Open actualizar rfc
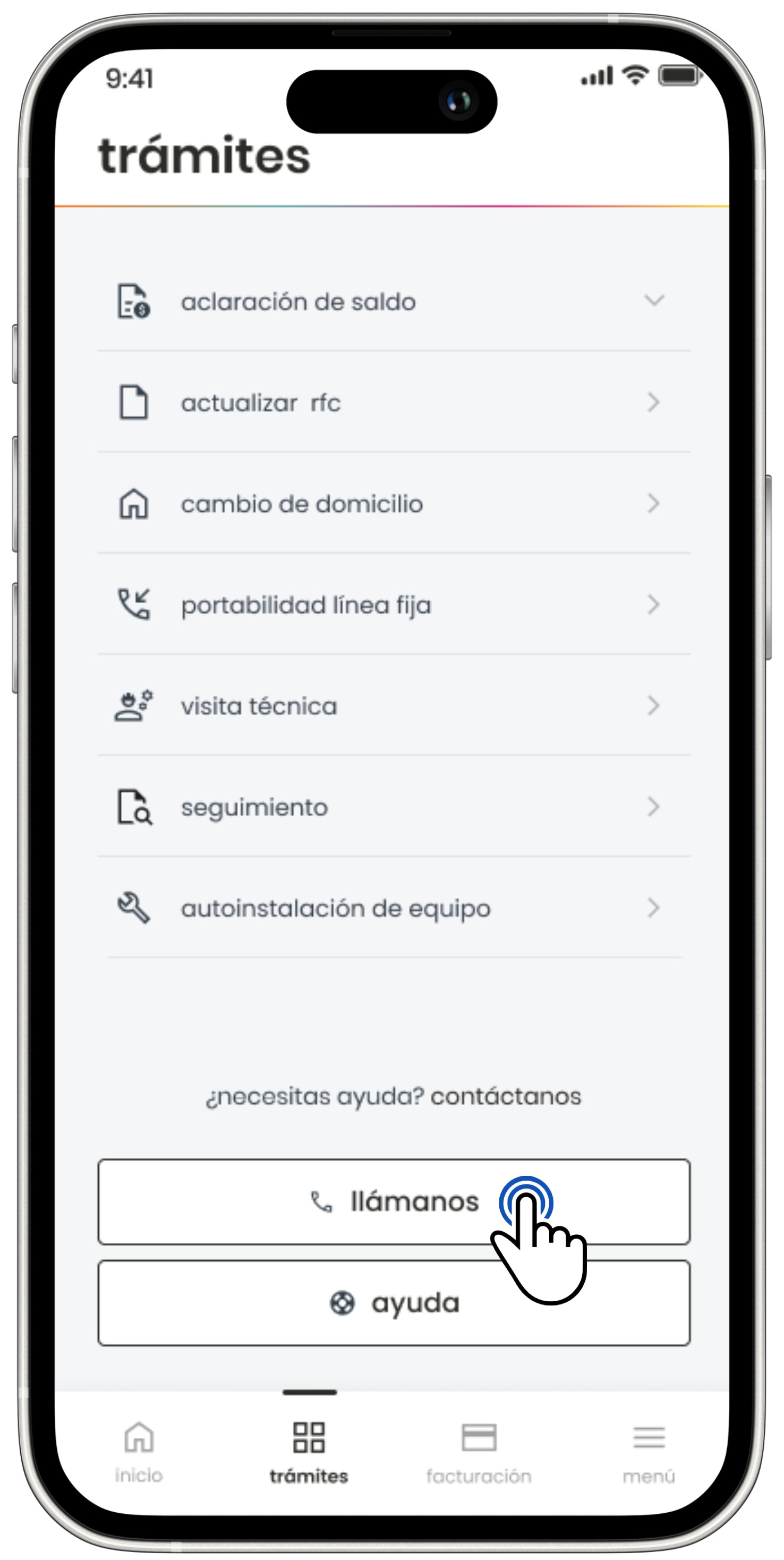This screenshot has height=1560, width=784. click(393, 403)
